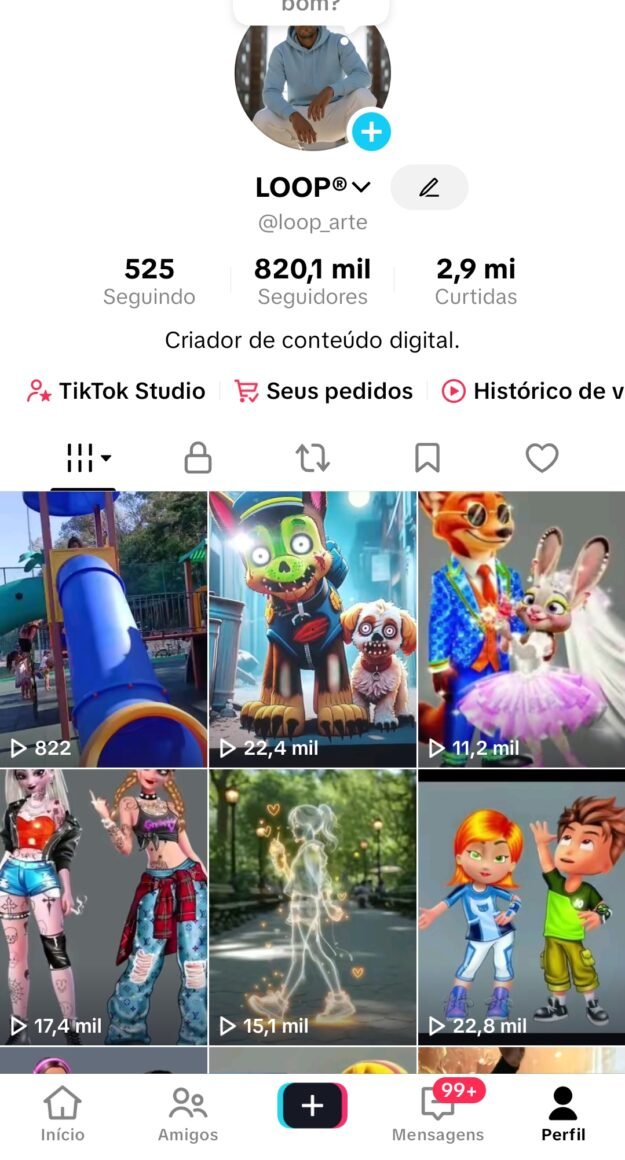View the 525 Seguindo list

click(x=149, y=281)
